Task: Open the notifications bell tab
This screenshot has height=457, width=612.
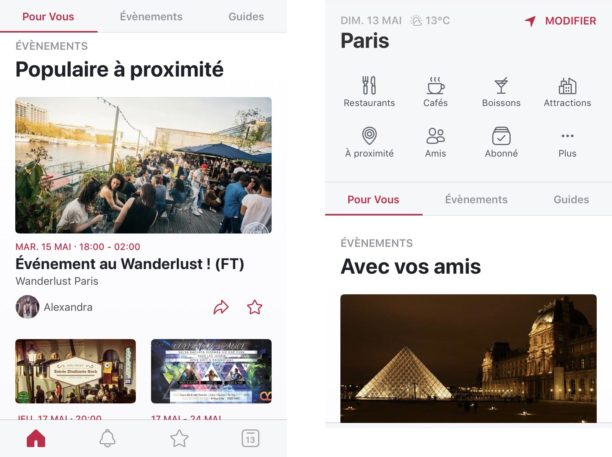Action: pos(107,438)
